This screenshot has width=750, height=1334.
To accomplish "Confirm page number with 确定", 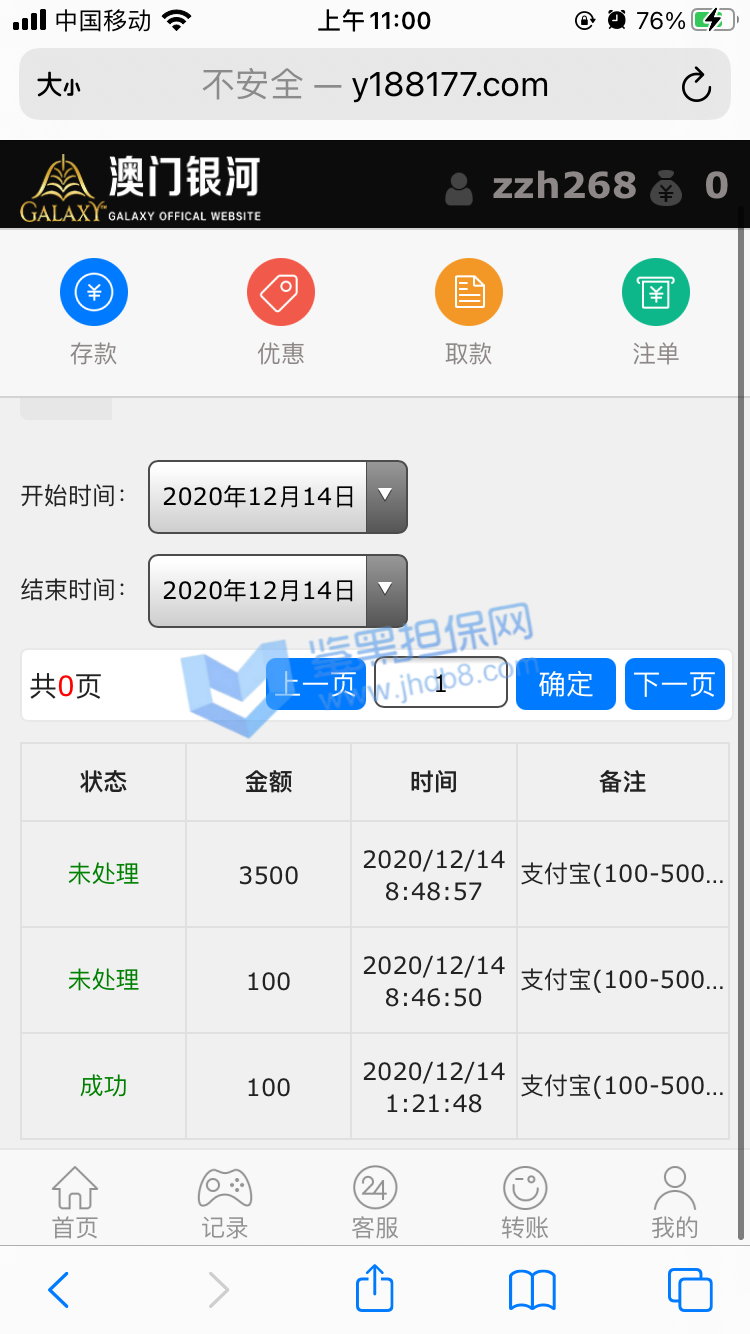I will (566, 684).
